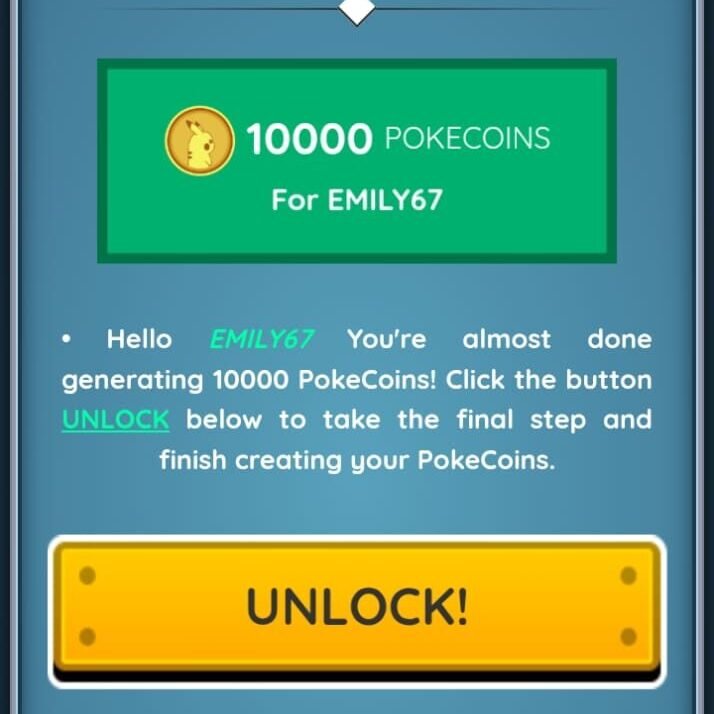Tap the yellow UNLOCK! button
This screenshot has width=714, height=714.
click(357, 607)
